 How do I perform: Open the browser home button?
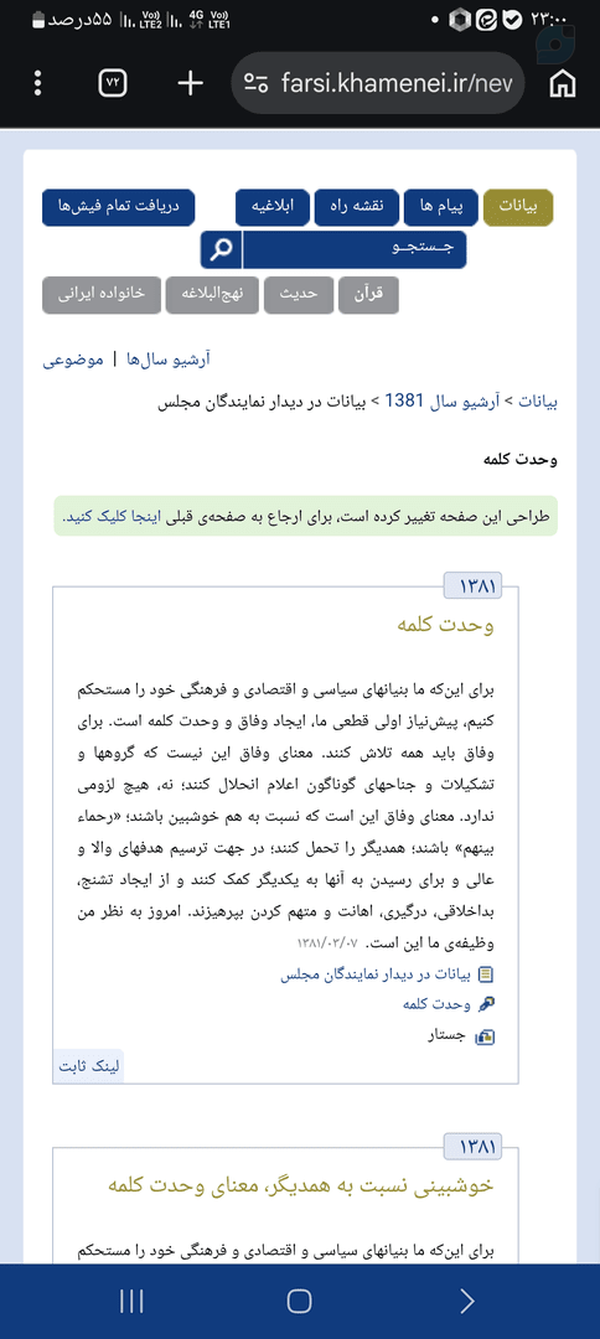click(563, 83)
